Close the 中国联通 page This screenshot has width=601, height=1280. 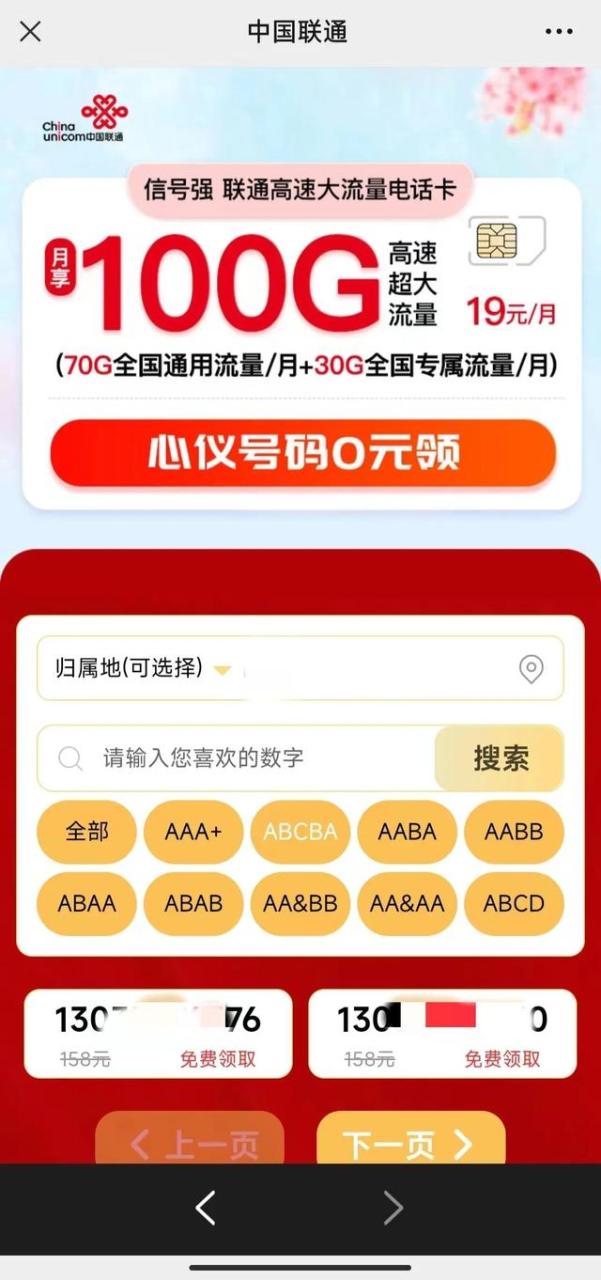click(x=31, y=32)
